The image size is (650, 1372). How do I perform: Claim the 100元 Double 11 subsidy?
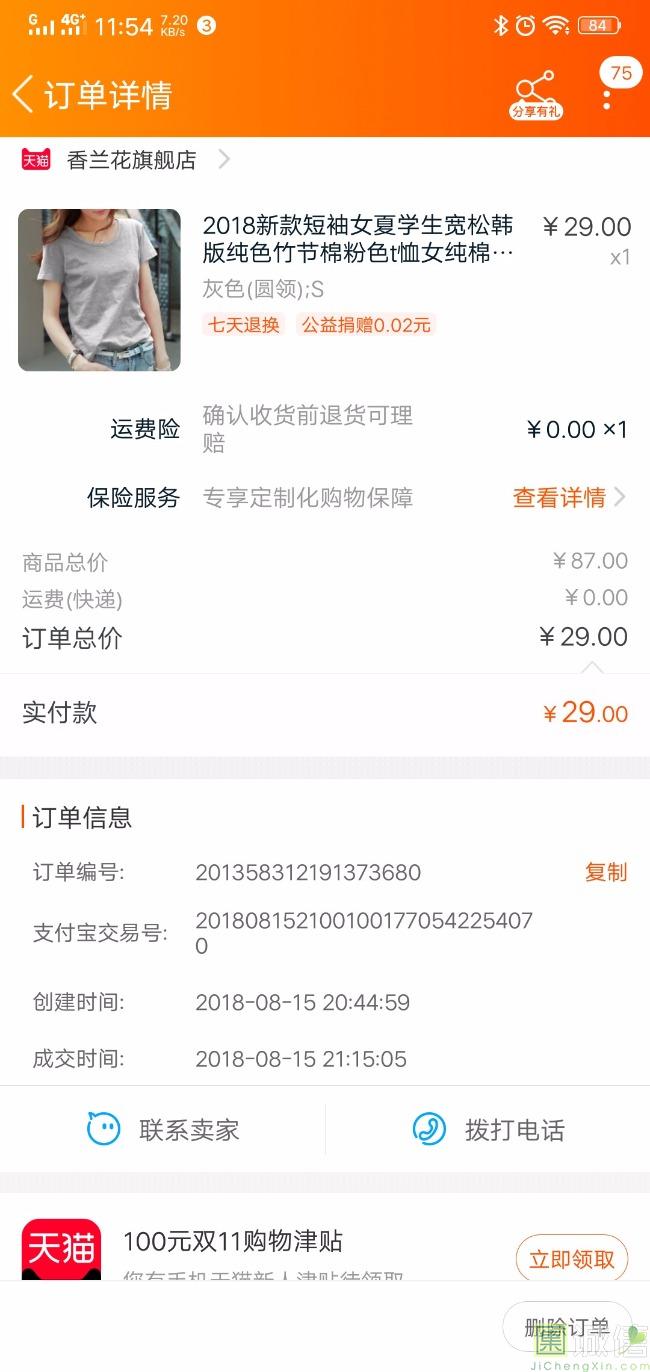571,1259
